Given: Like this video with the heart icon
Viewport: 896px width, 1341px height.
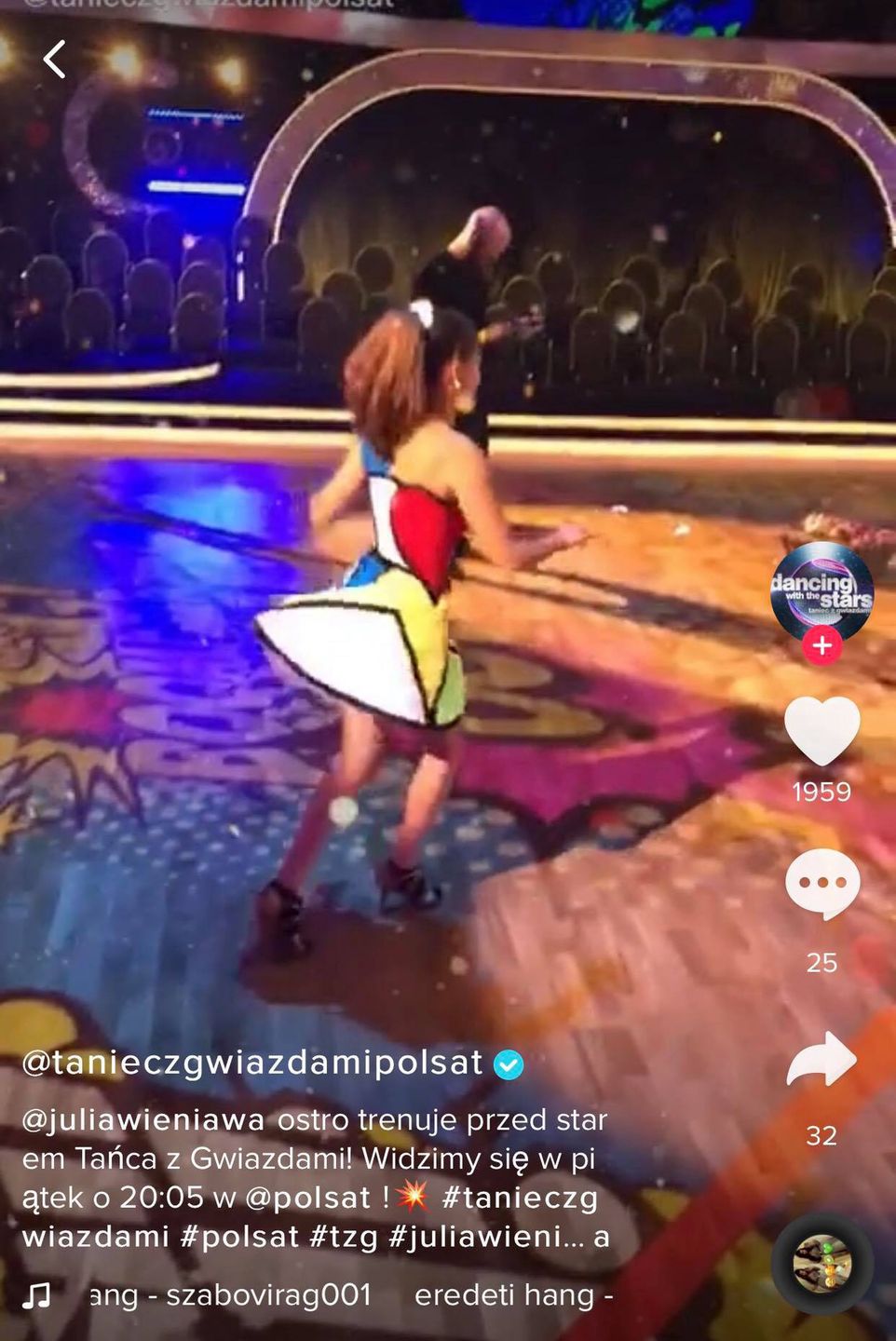Looking at the screenshot, I should 821,730.
